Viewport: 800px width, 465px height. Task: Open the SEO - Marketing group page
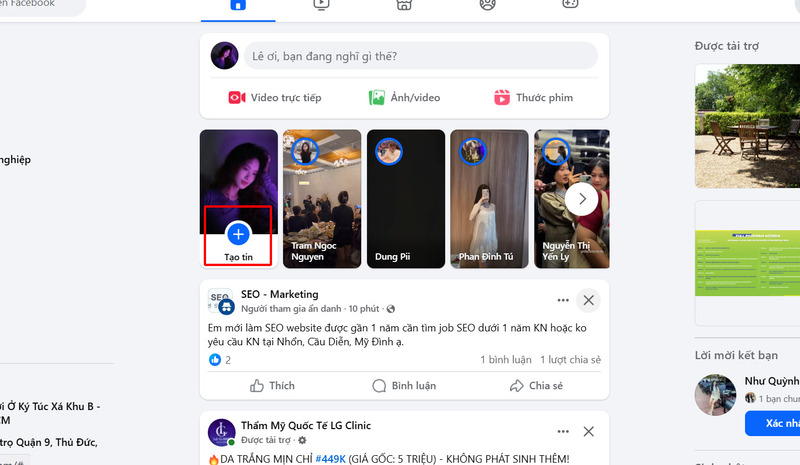pos(280,294)
